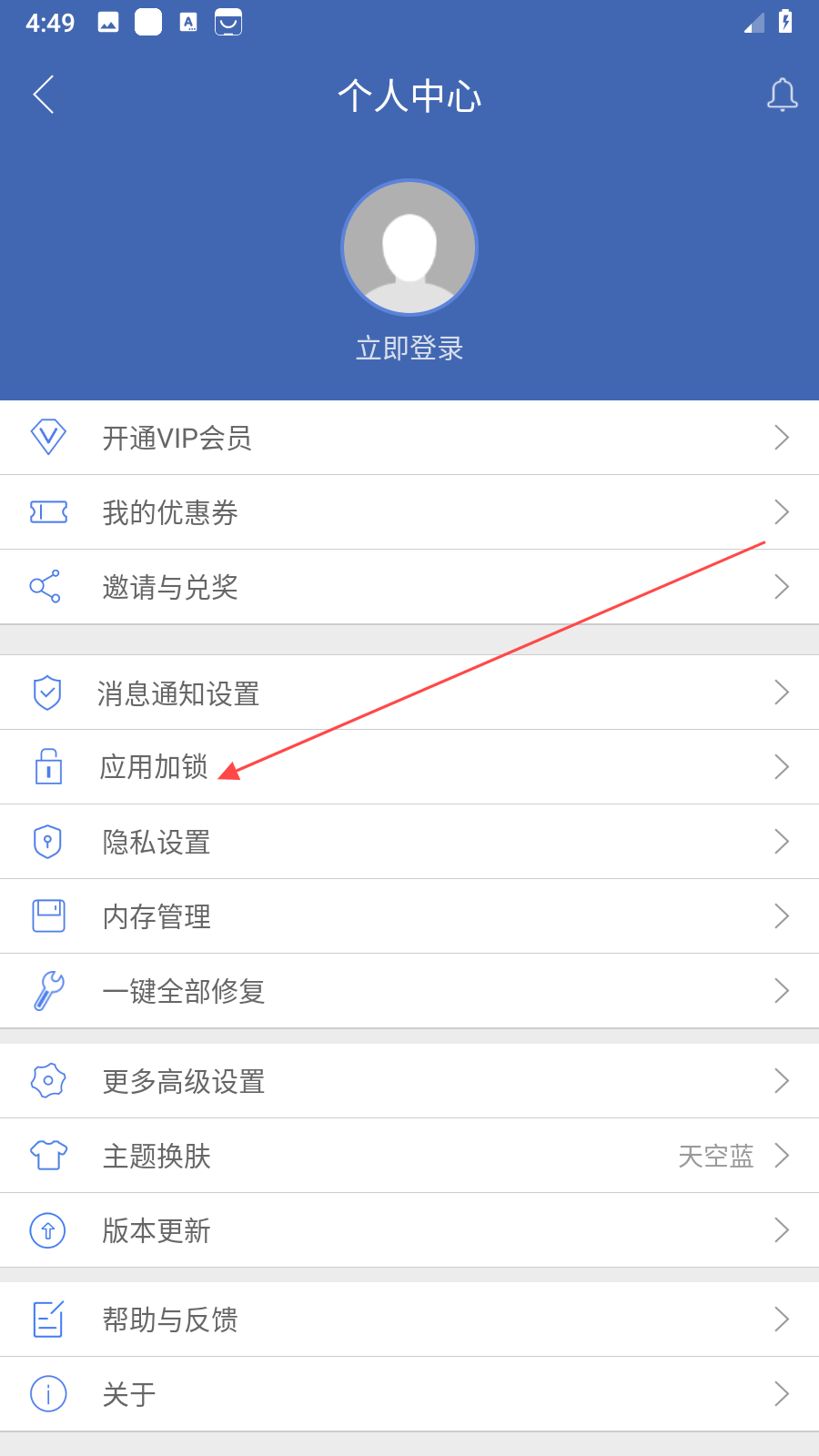View the 关于 page
The width and height of the screenshot is (819, 1456).
click(409, 1394)
